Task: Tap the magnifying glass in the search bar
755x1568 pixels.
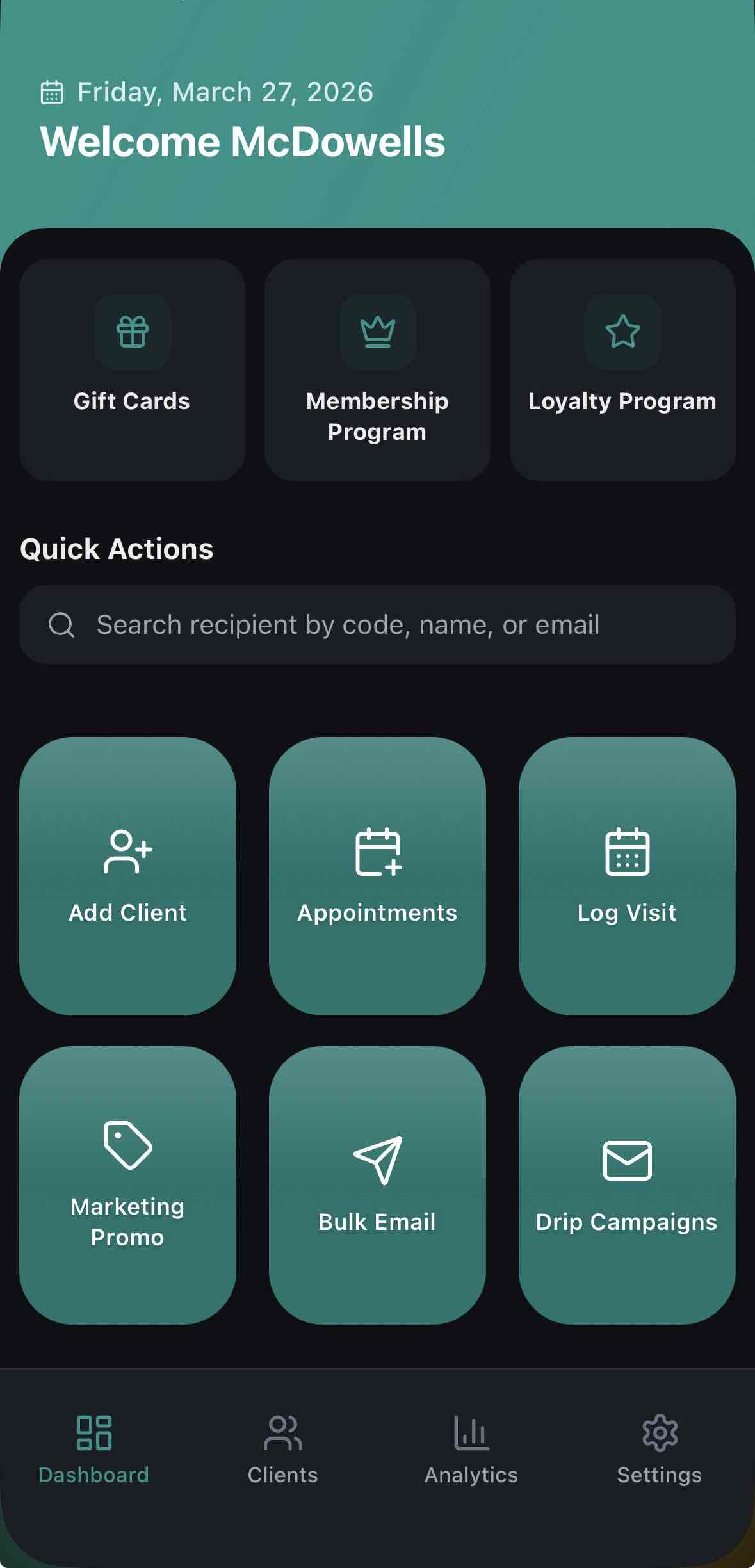Action: (61, 624)
